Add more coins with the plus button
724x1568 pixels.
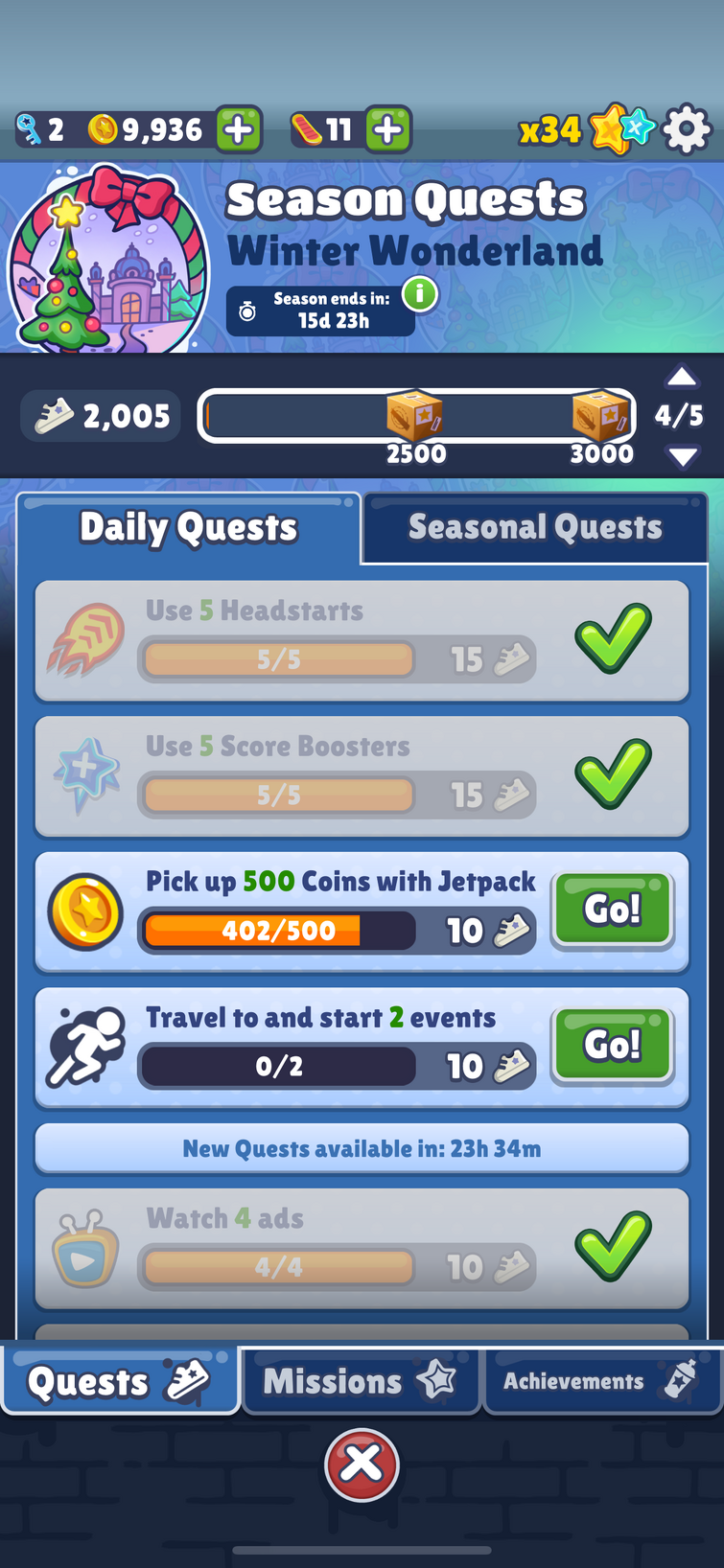click(239, 129)
